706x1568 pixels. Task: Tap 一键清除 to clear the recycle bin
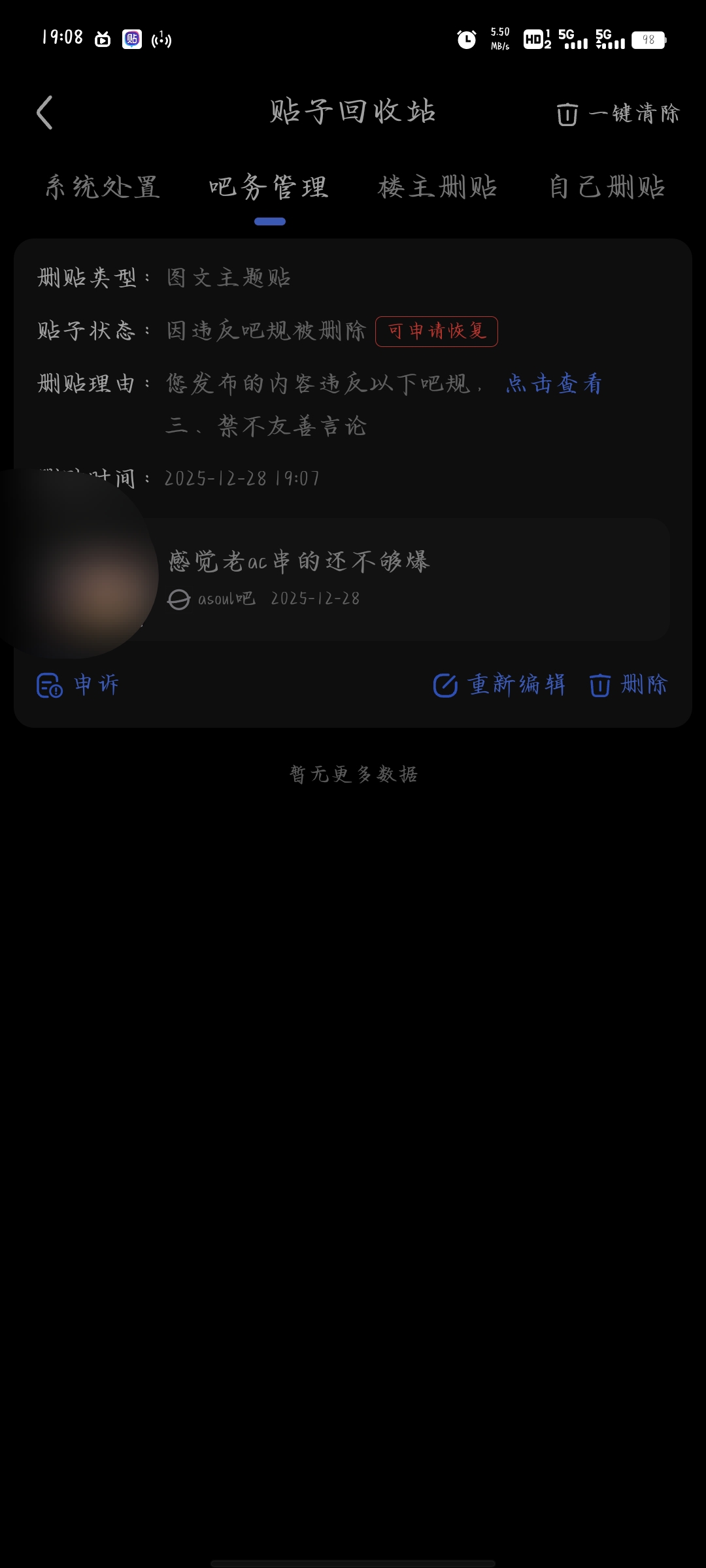[x=618, y=114]
